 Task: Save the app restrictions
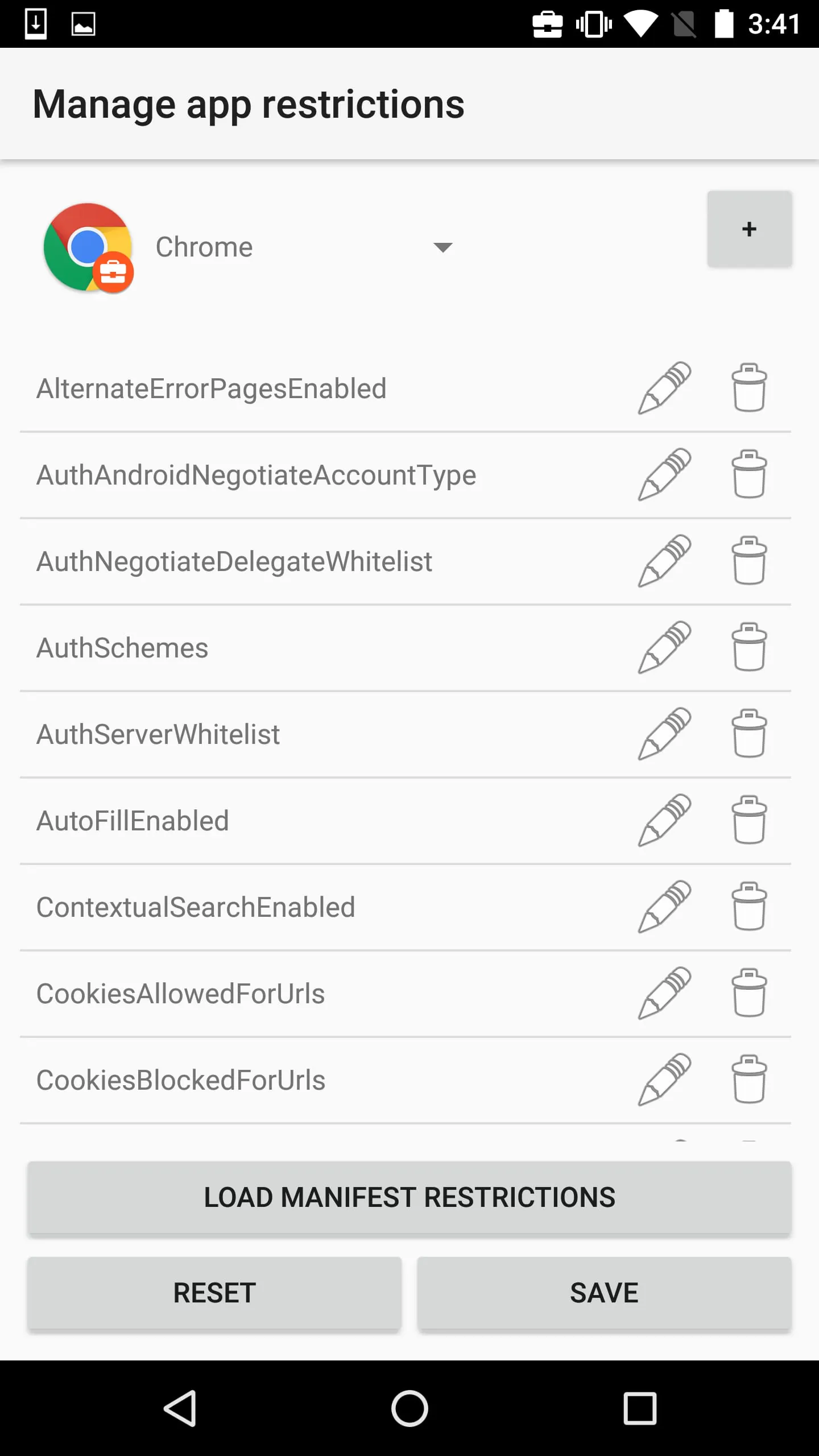coord(604,1293)
